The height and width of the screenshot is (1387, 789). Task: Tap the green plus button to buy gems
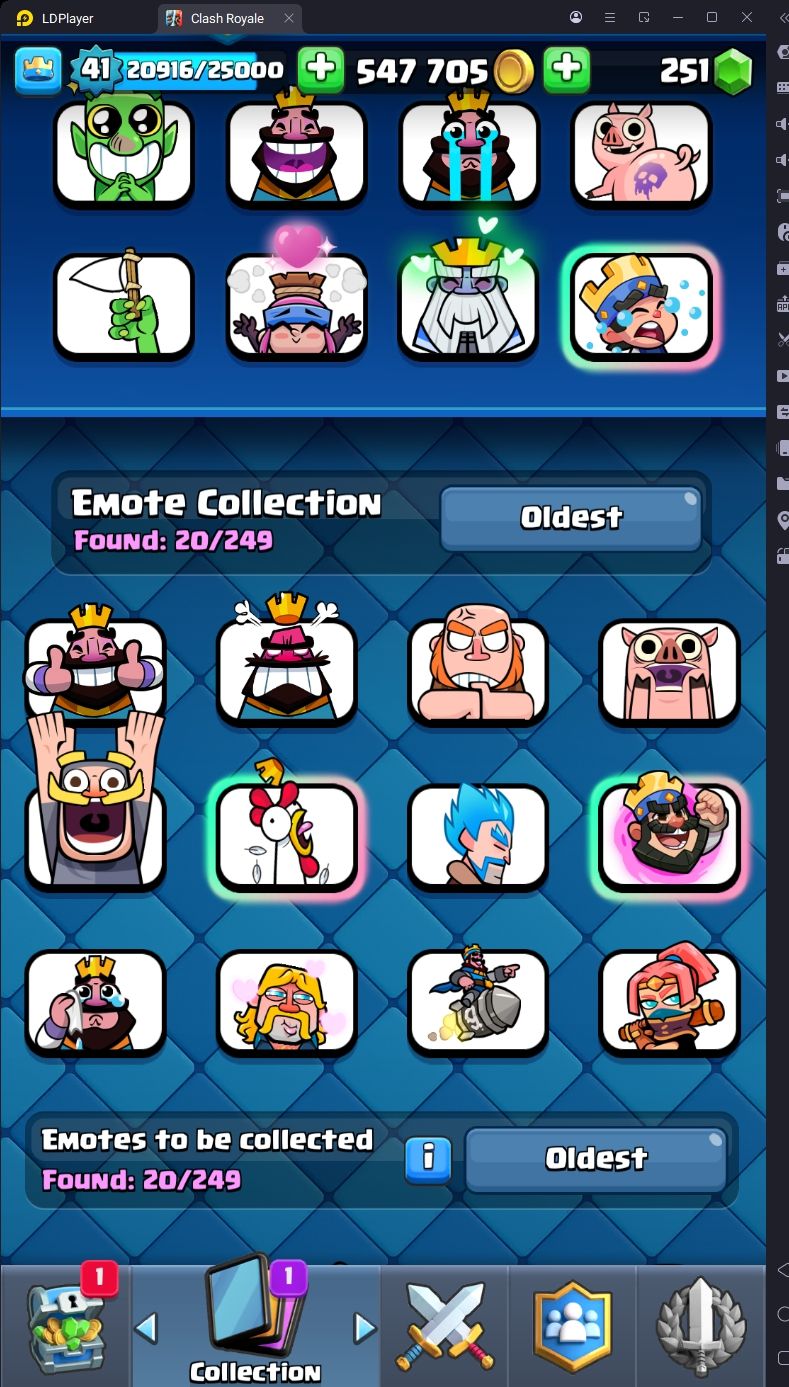566,70
